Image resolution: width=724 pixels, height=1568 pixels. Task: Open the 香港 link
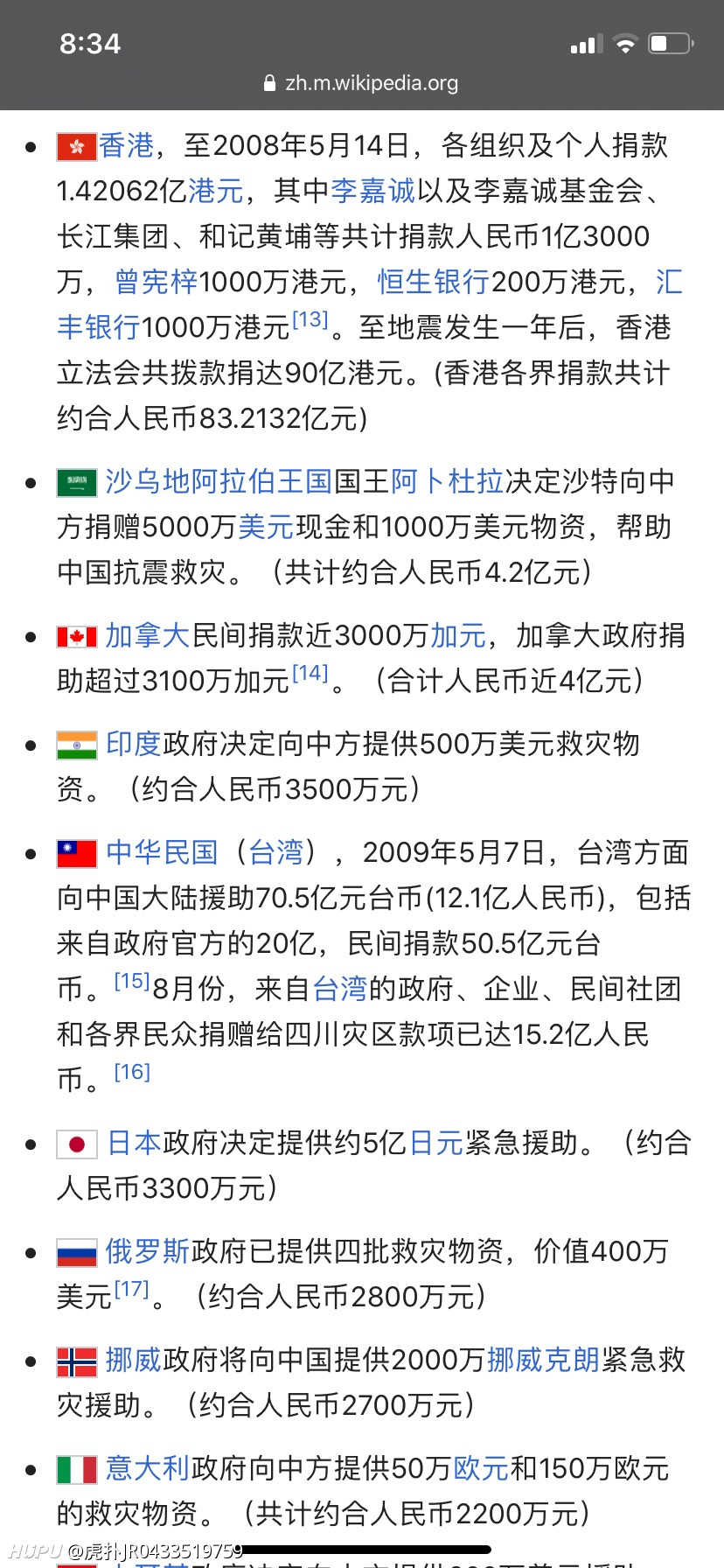127,145
